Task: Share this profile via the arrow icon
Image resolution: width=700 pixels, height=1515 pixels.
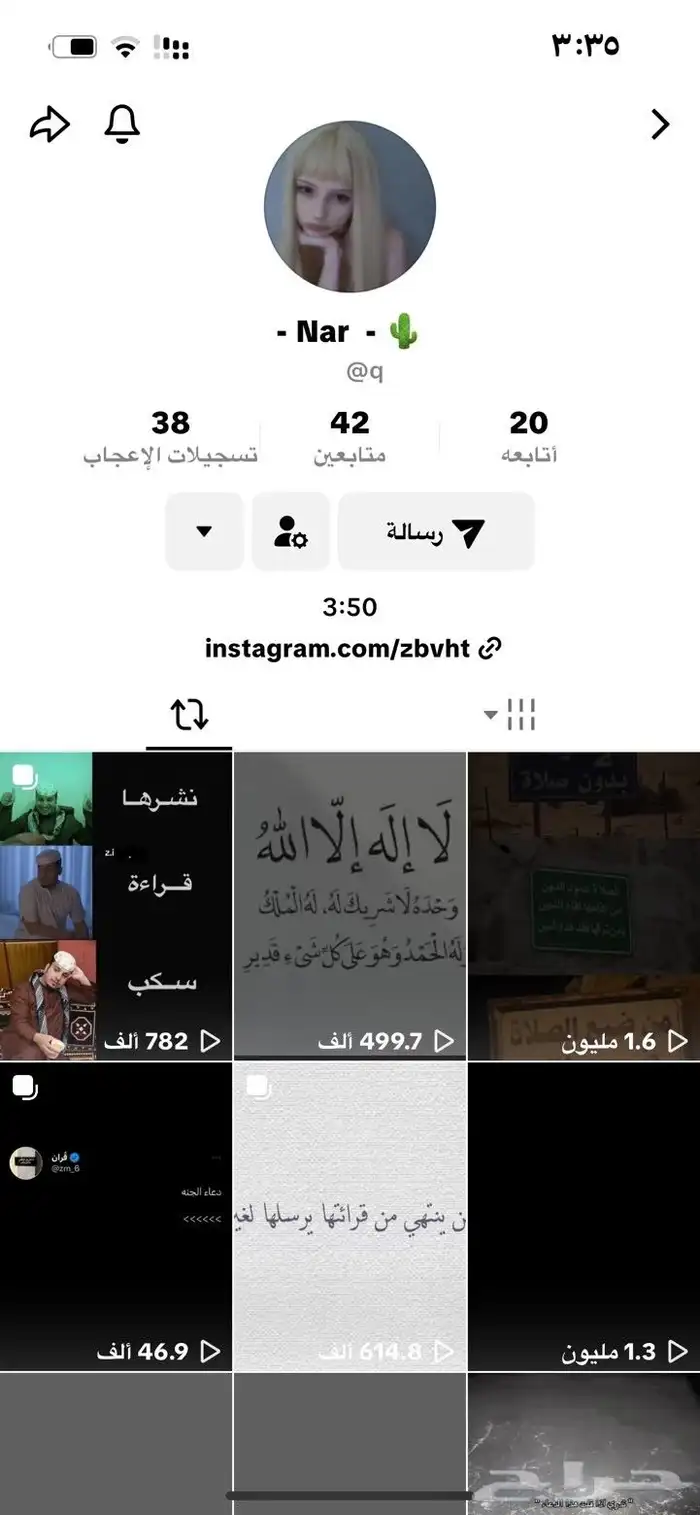Action: tap(50, 125)
